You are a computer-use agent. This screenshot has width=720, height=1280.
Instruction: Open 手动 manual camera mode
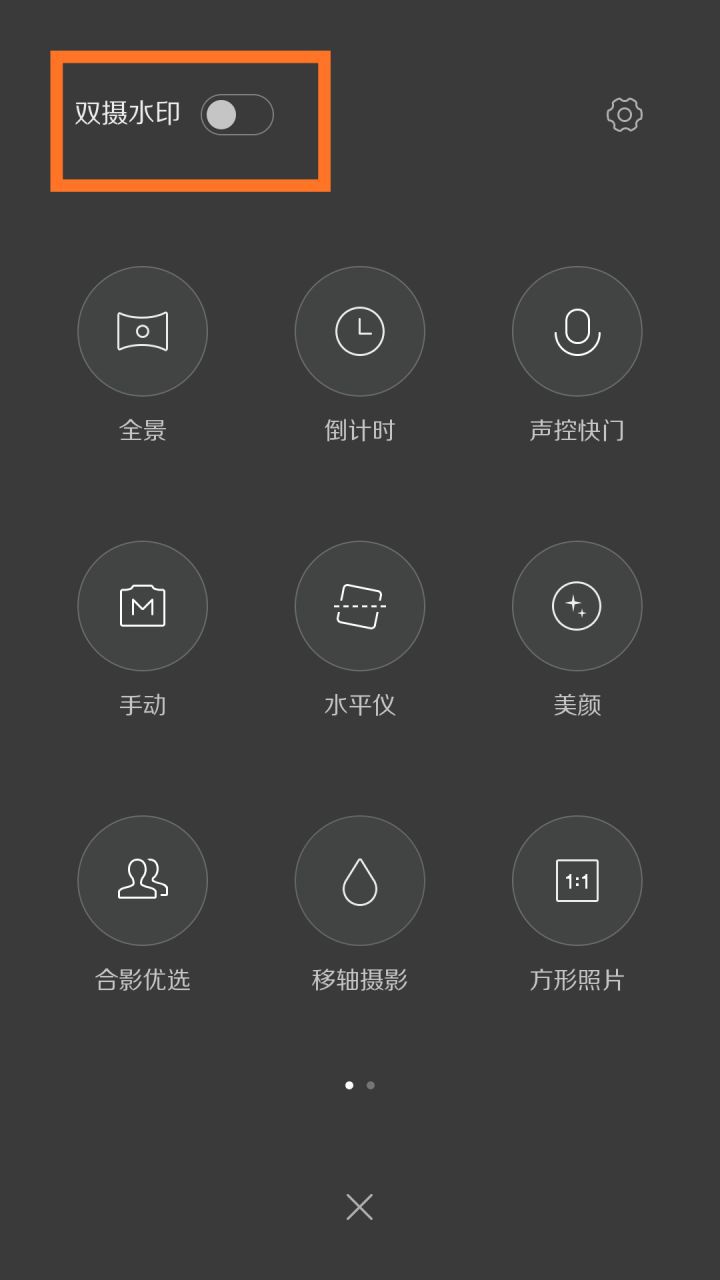click(142, 606)
